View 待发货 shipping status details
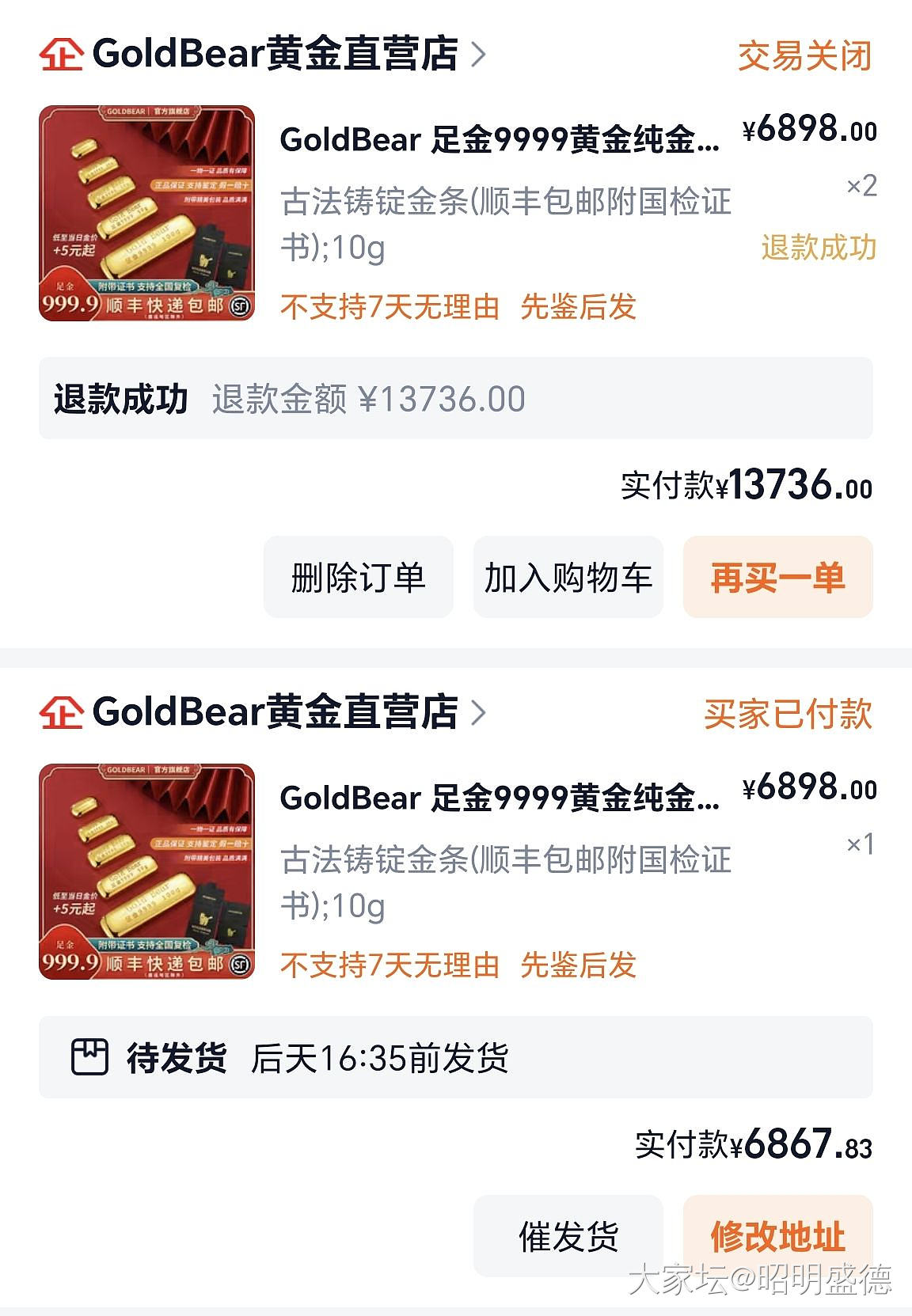This screenshot has height=1316, width=912. pyautogui.click(x=455, y=1057)
